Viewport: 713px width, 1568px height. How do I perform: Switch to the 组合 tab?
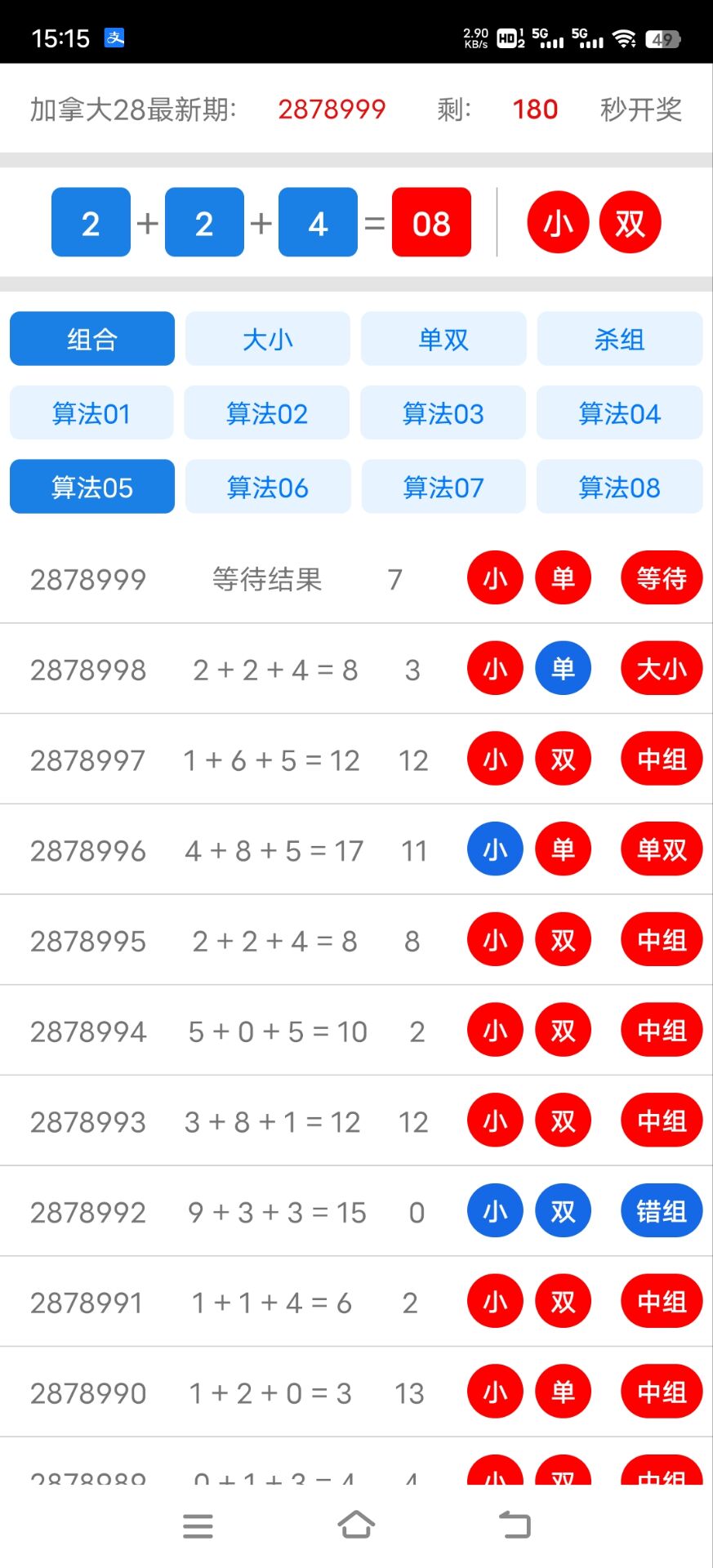(92, 339)
